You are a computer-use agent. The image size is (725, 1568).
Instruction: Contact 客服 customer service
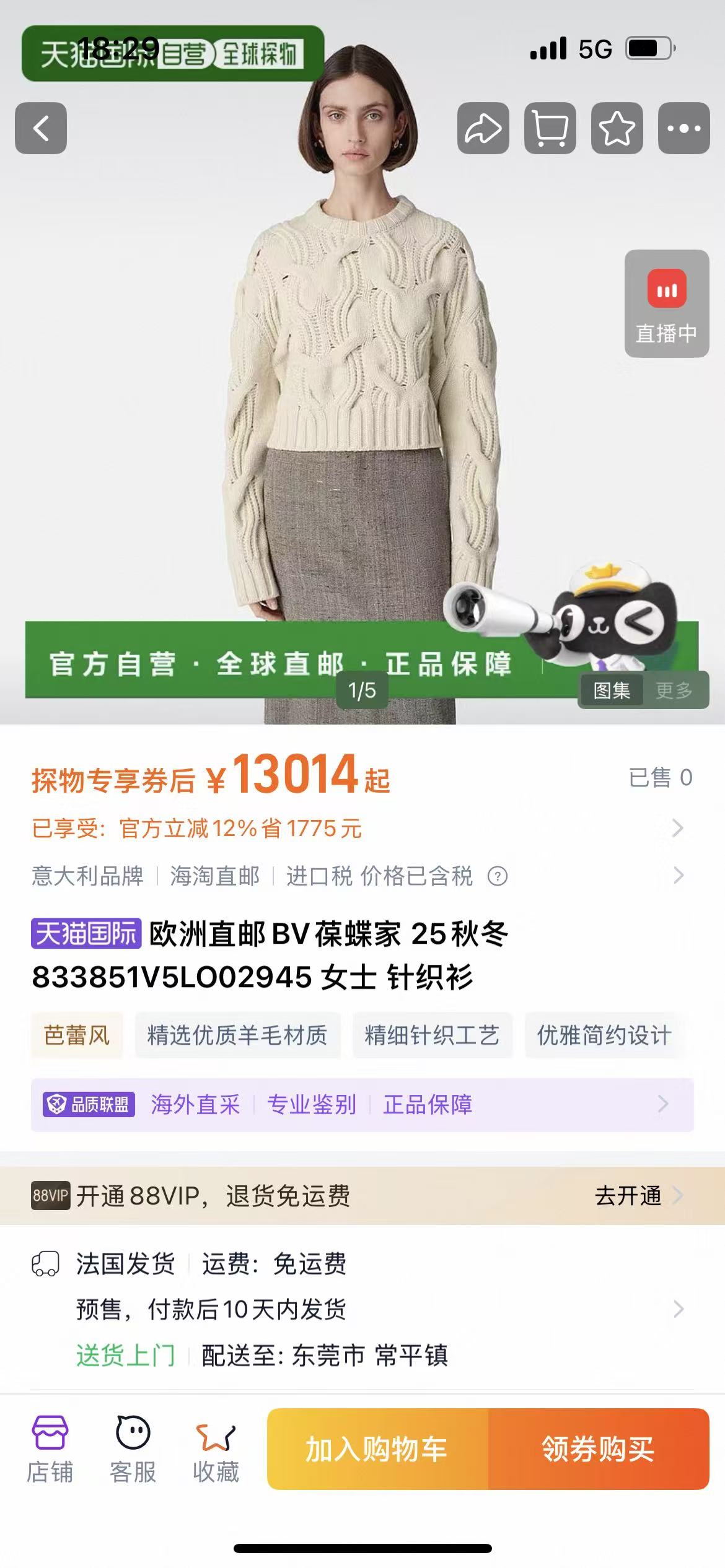click(133, 1449)
